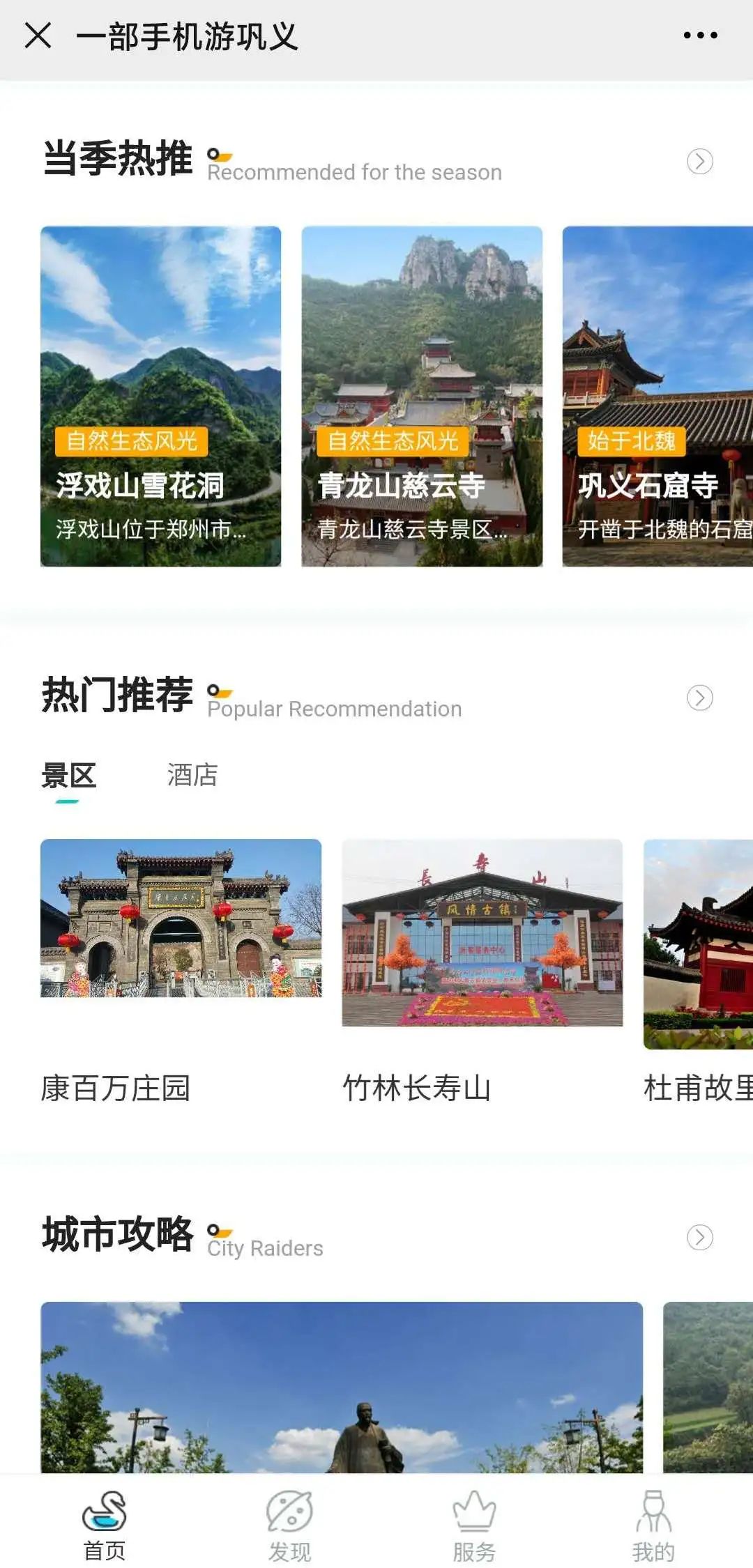Open 康百万庄园 scenic spot

(181, 972)
